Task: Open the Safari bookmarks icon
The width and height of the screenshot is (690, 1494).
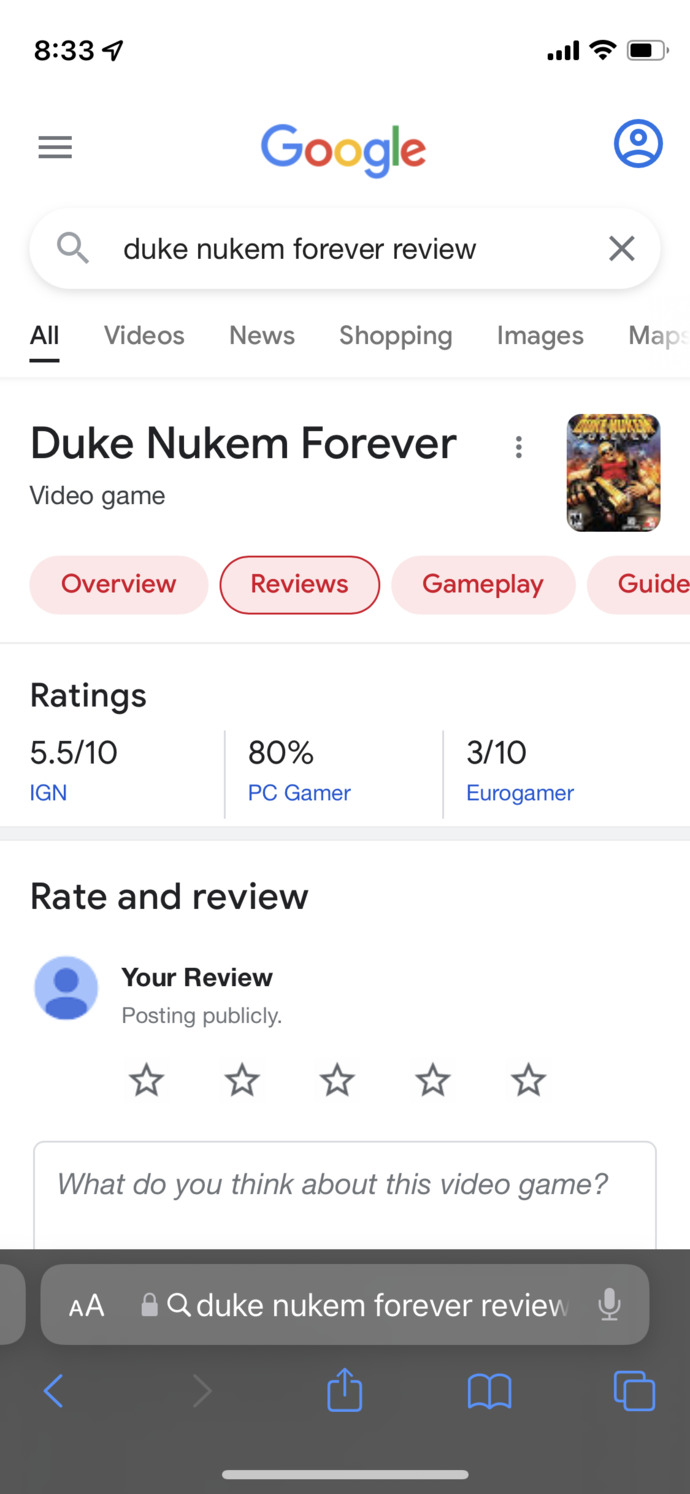Action: coord(489,1391)
